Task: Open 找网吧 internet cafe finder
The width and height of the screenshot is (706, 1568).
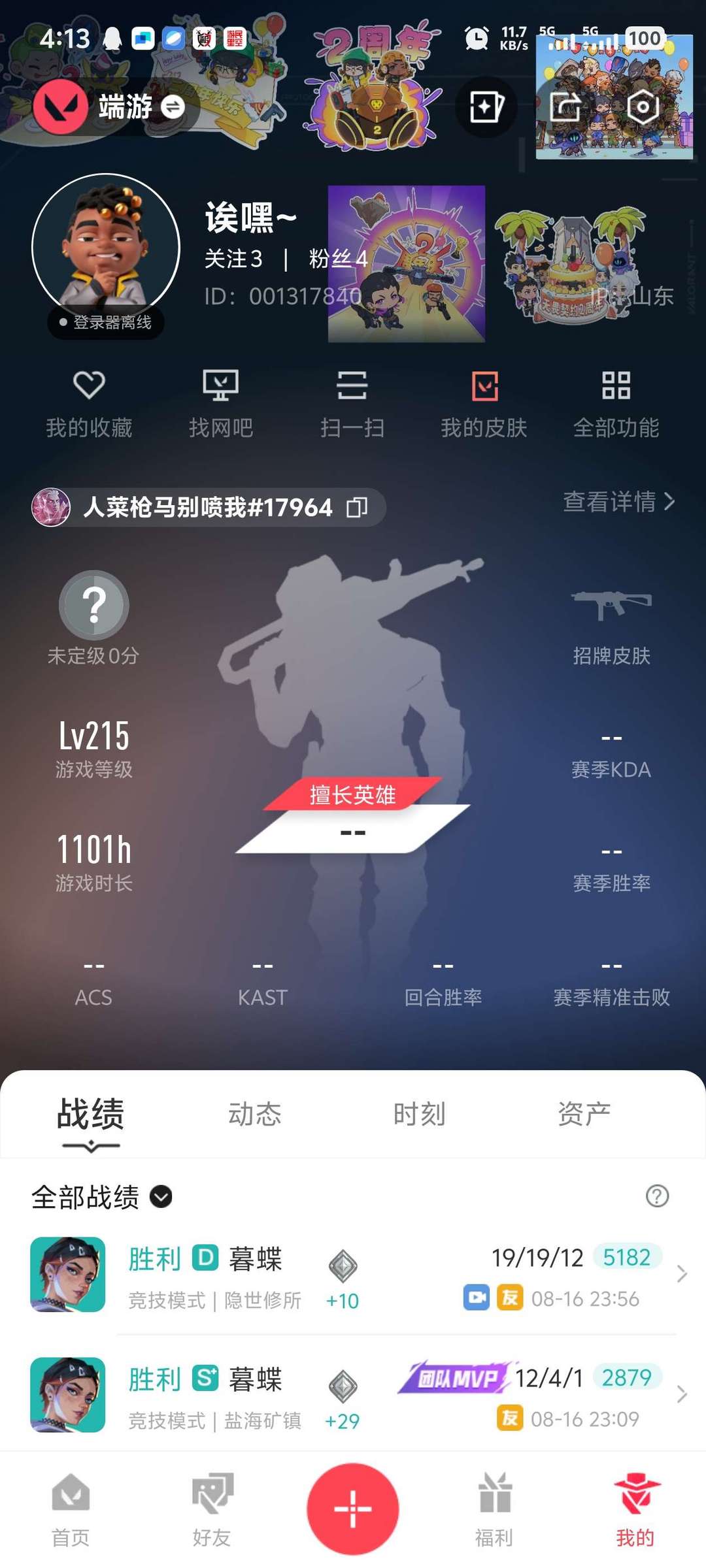Action: (x=221, y=403)
